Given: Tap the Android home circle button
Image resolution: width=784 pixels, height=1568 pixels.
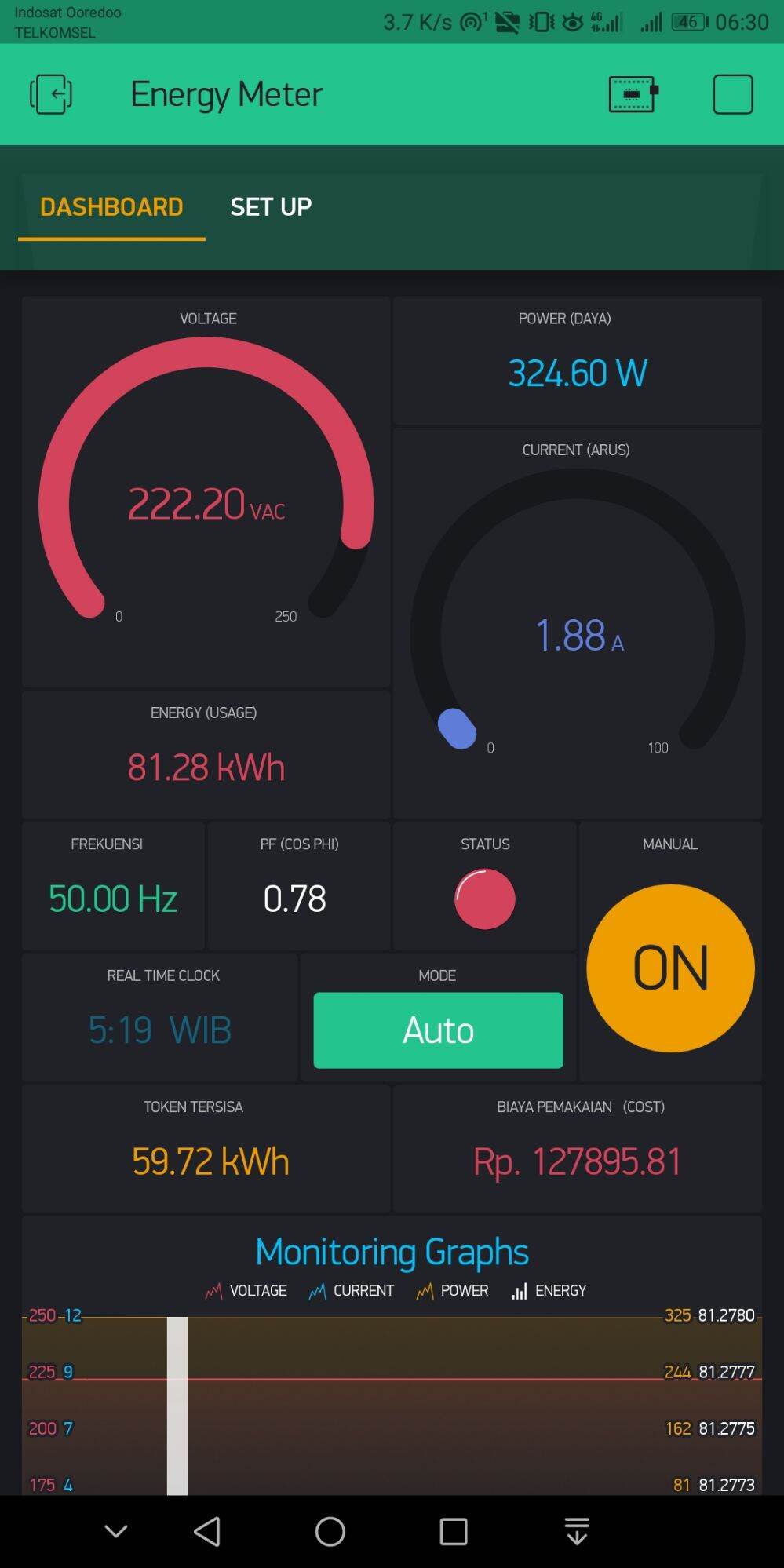Looking at the screenshot, I should tap(330, 1530).
